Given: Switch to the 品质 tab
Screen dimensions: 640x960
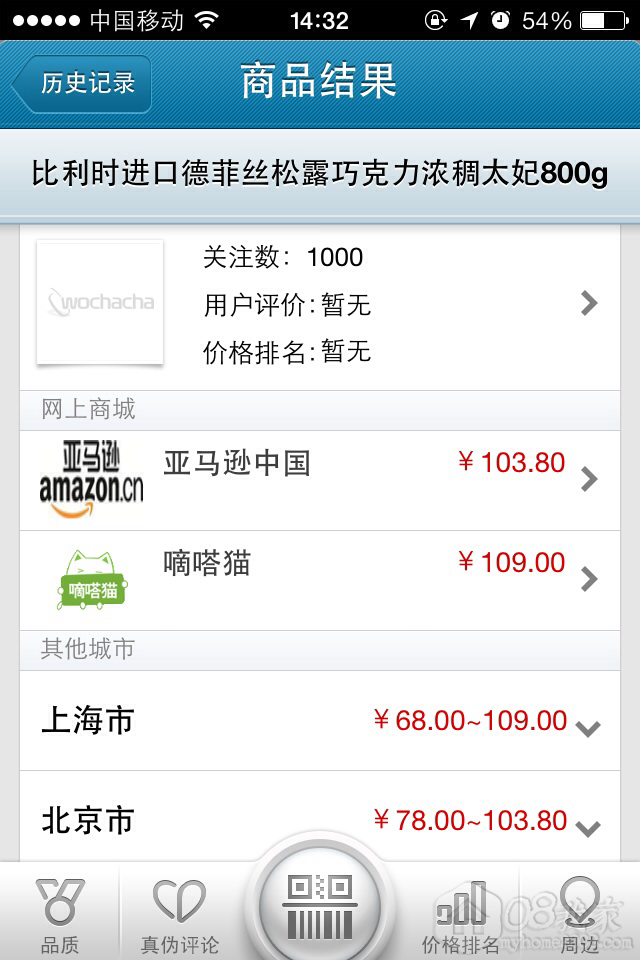Looking at the screenshot, I should click(x=60, y=915).
